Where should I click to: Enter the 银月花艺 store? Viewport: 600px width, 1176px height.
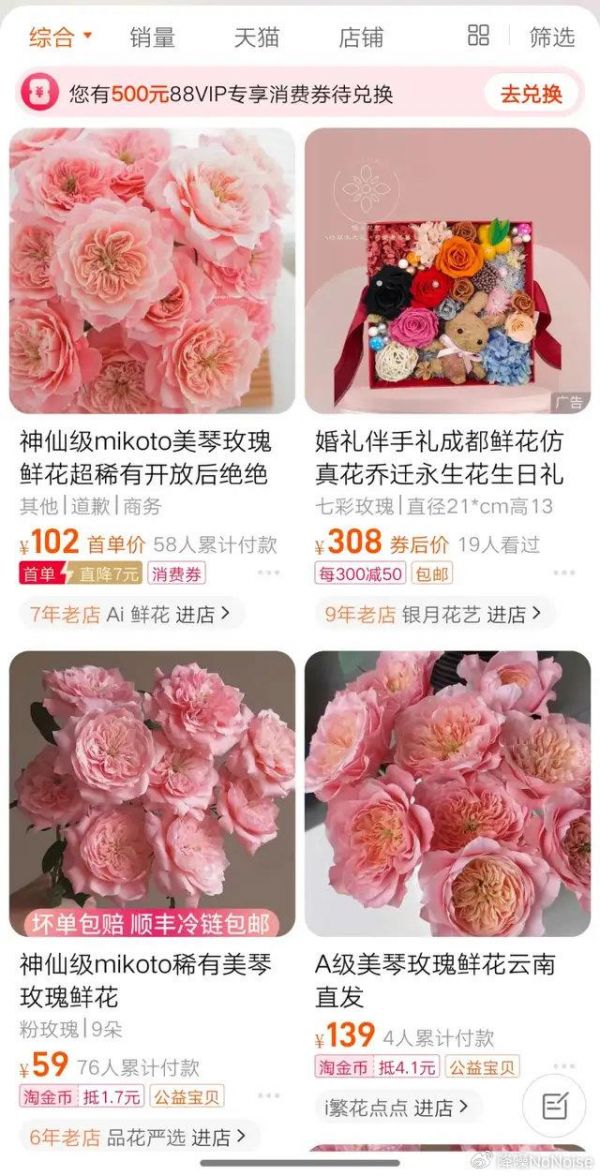[x=437, y=613]
